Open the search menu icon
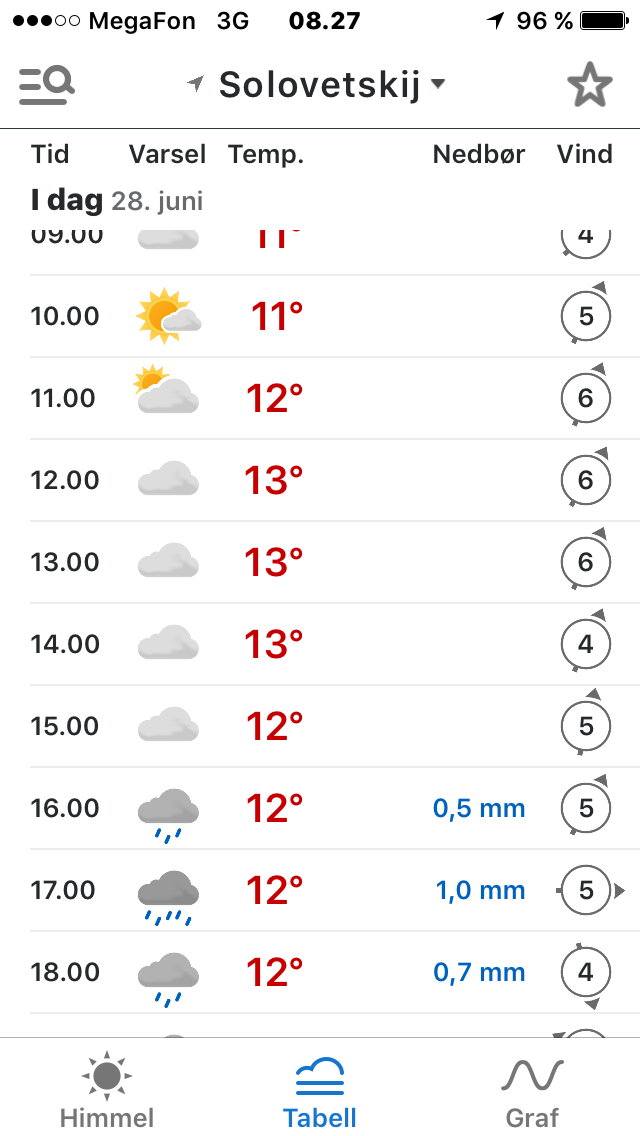The image size is (640, 1136). 46,86
